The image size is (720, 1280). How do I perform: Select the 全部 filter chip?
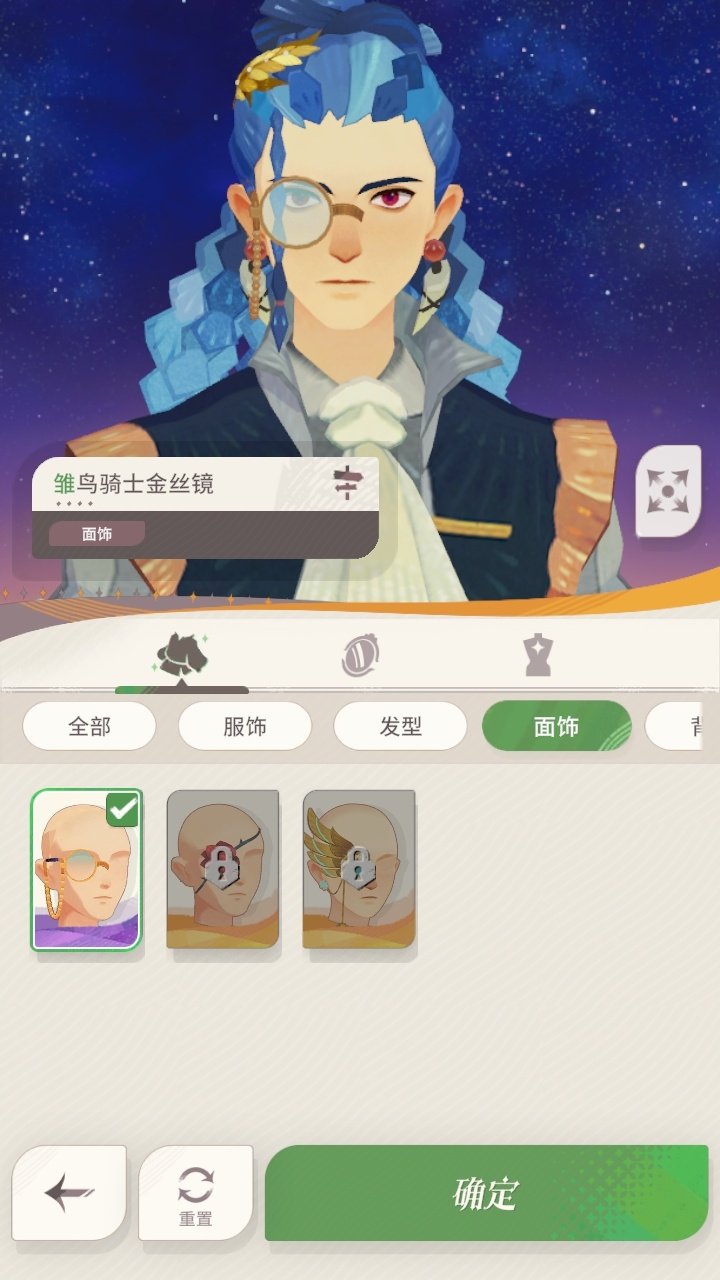89,726
